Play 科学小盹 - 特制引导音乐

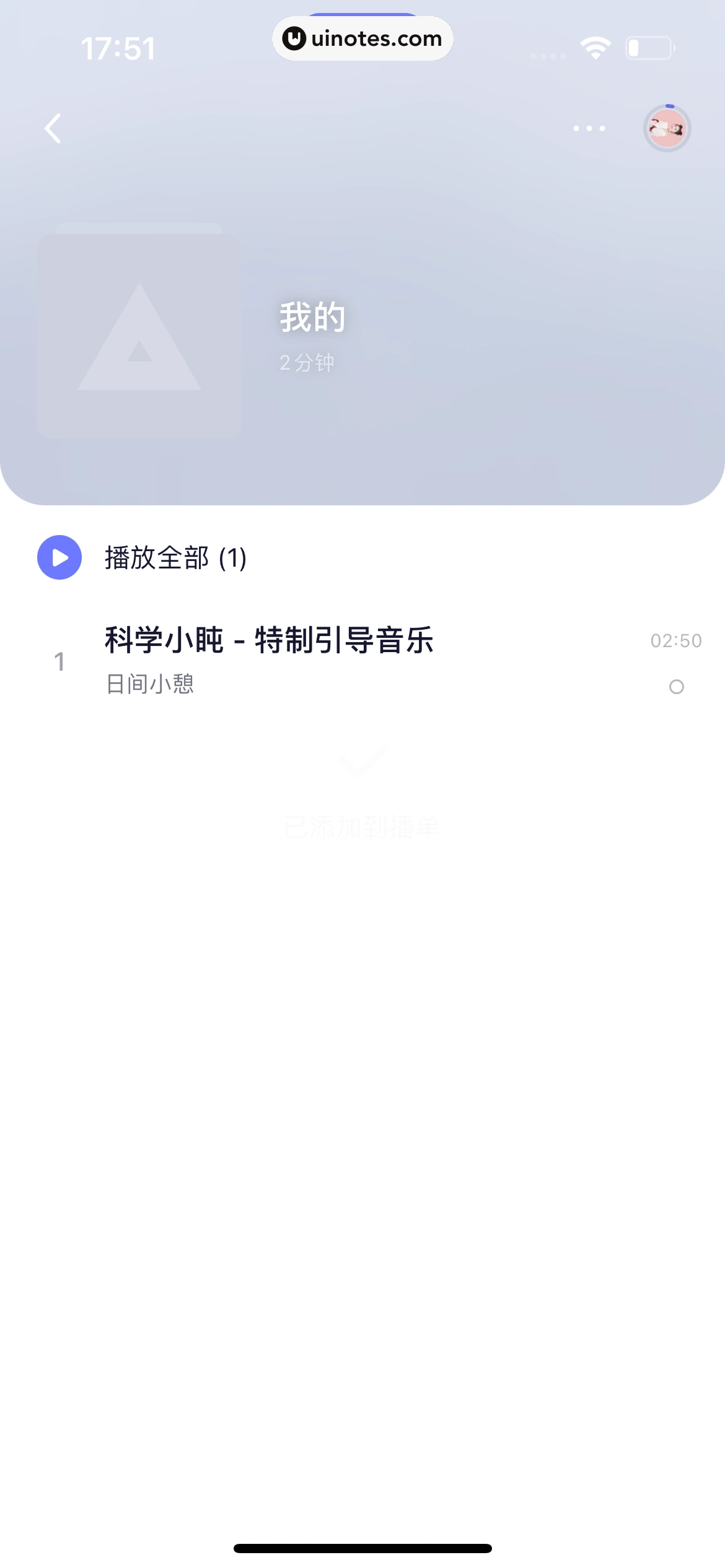click(270, 641)
